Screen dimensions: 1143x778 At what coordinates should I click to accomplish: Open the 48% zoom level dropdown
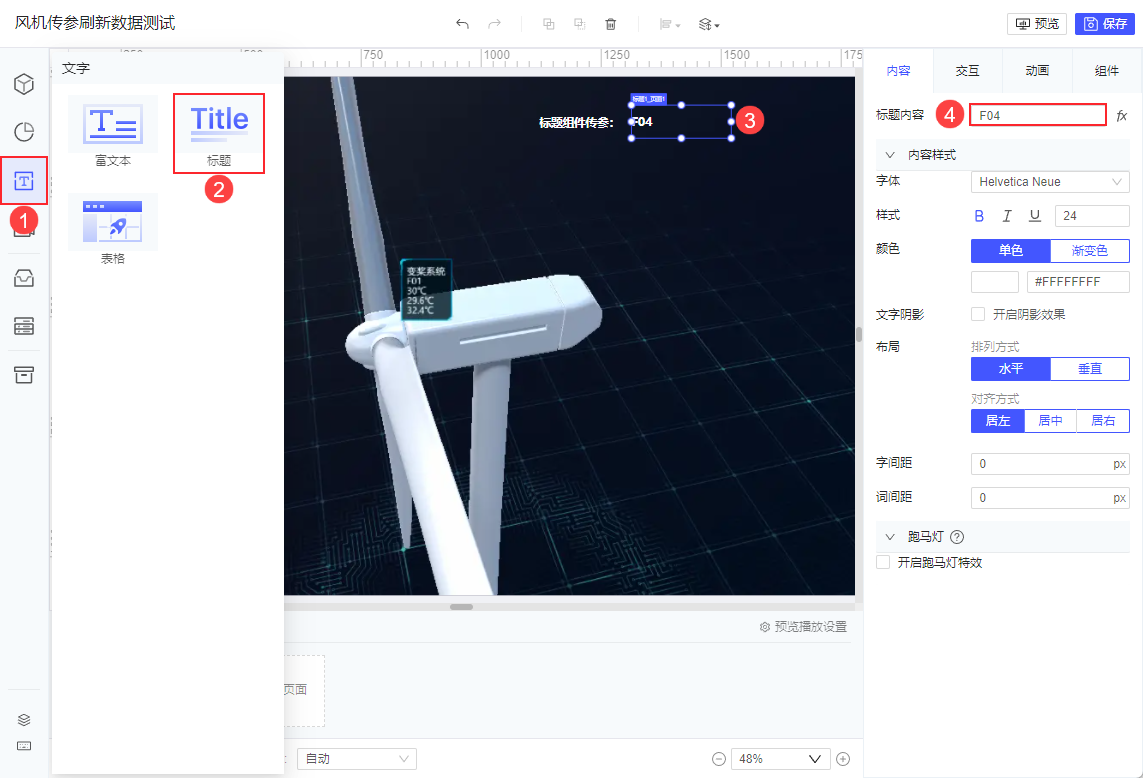(781, 759)
